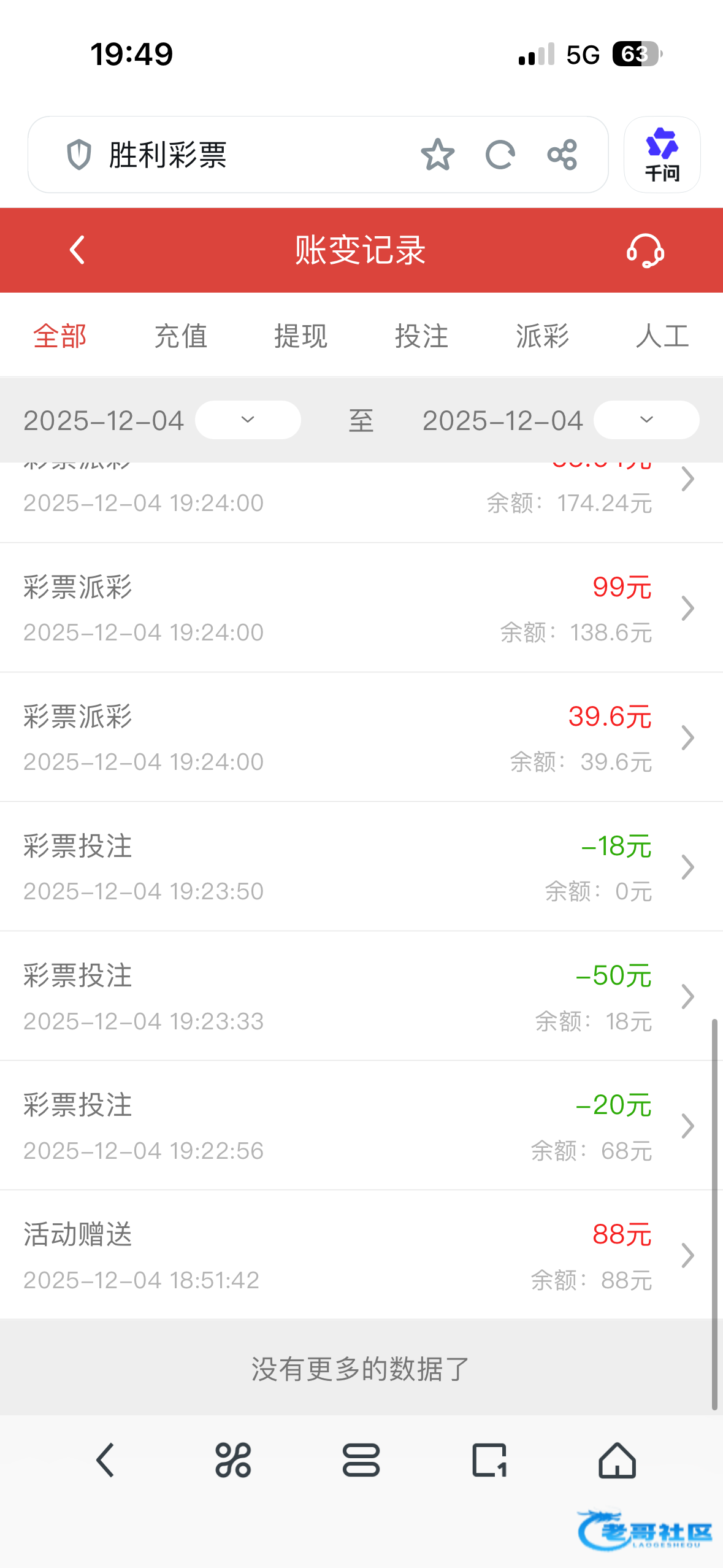
Task: Reload the page with the refresh icon
Action: coord(500,155)
